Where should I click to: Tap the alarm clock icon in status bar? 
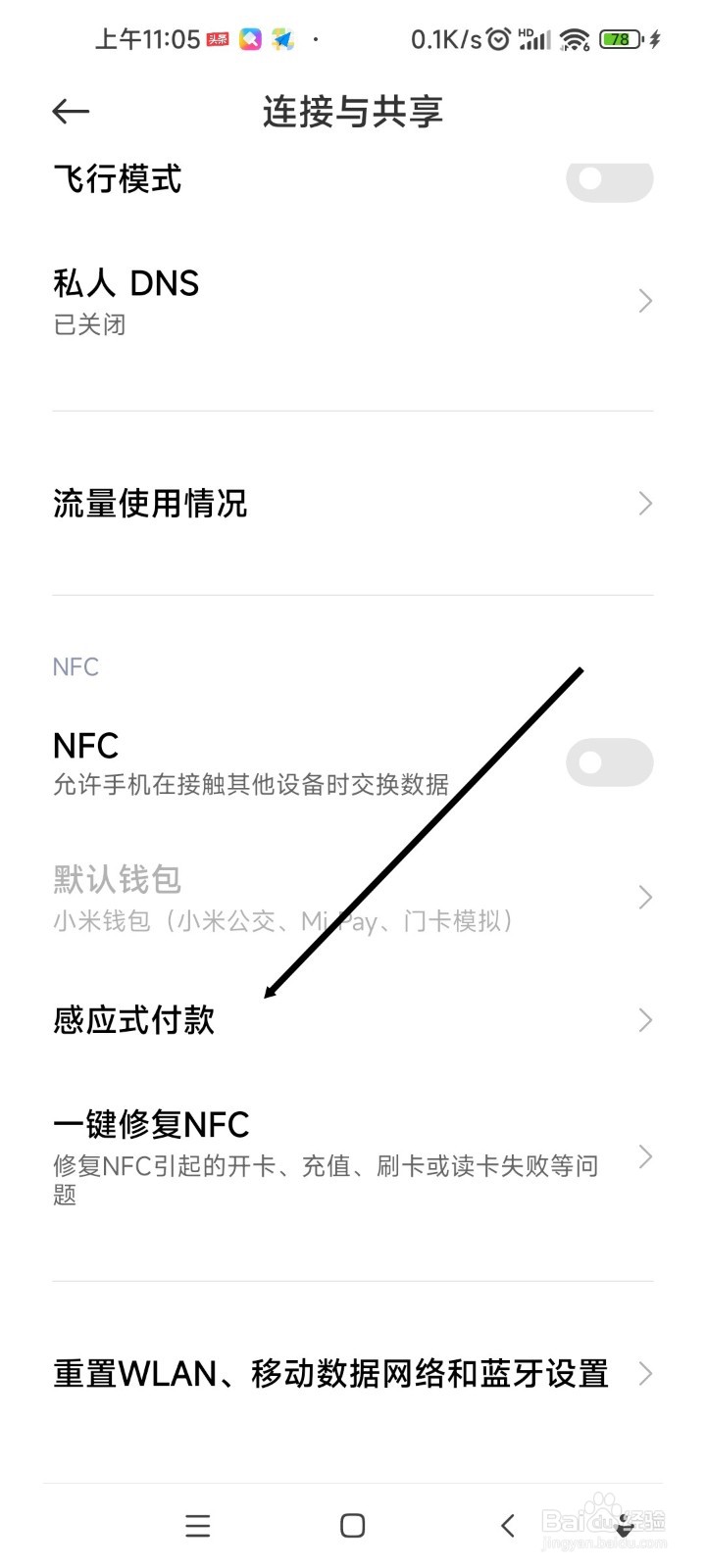point(498,40)
